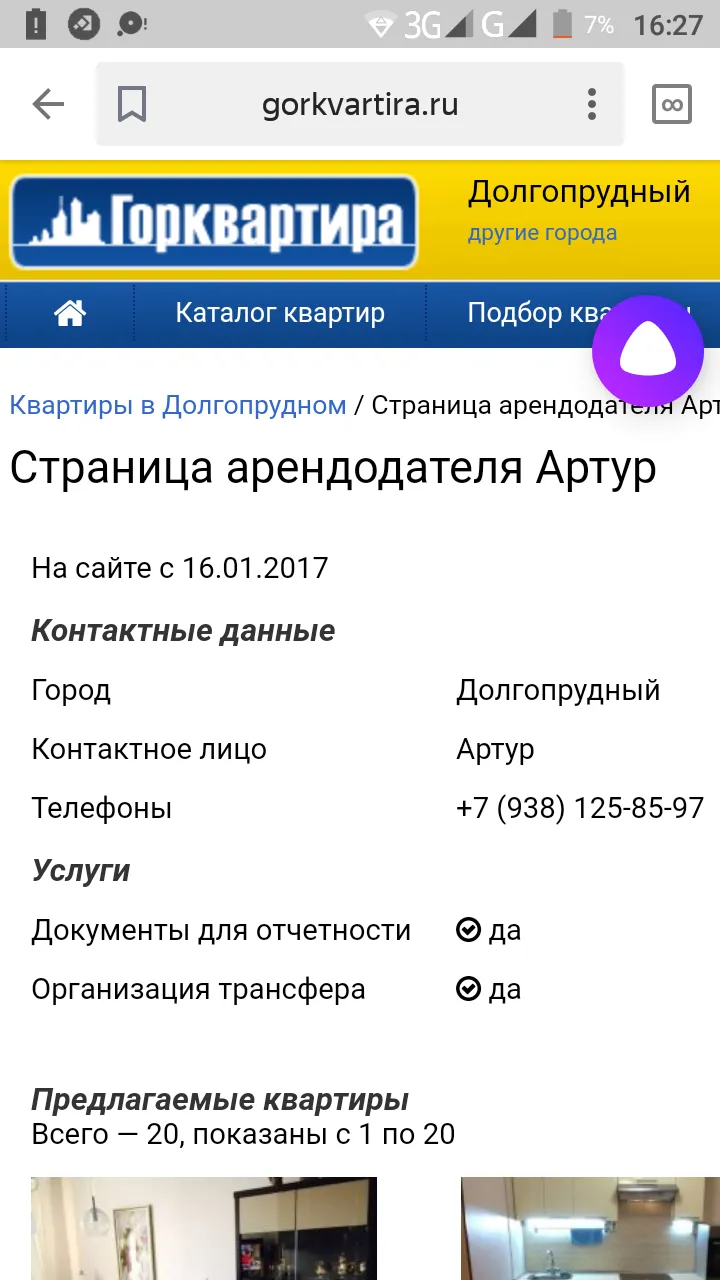The width and height of the screenshot is (720, 1280).
Task: Launch the Alice voice assistant button
Action: (648, 351)
